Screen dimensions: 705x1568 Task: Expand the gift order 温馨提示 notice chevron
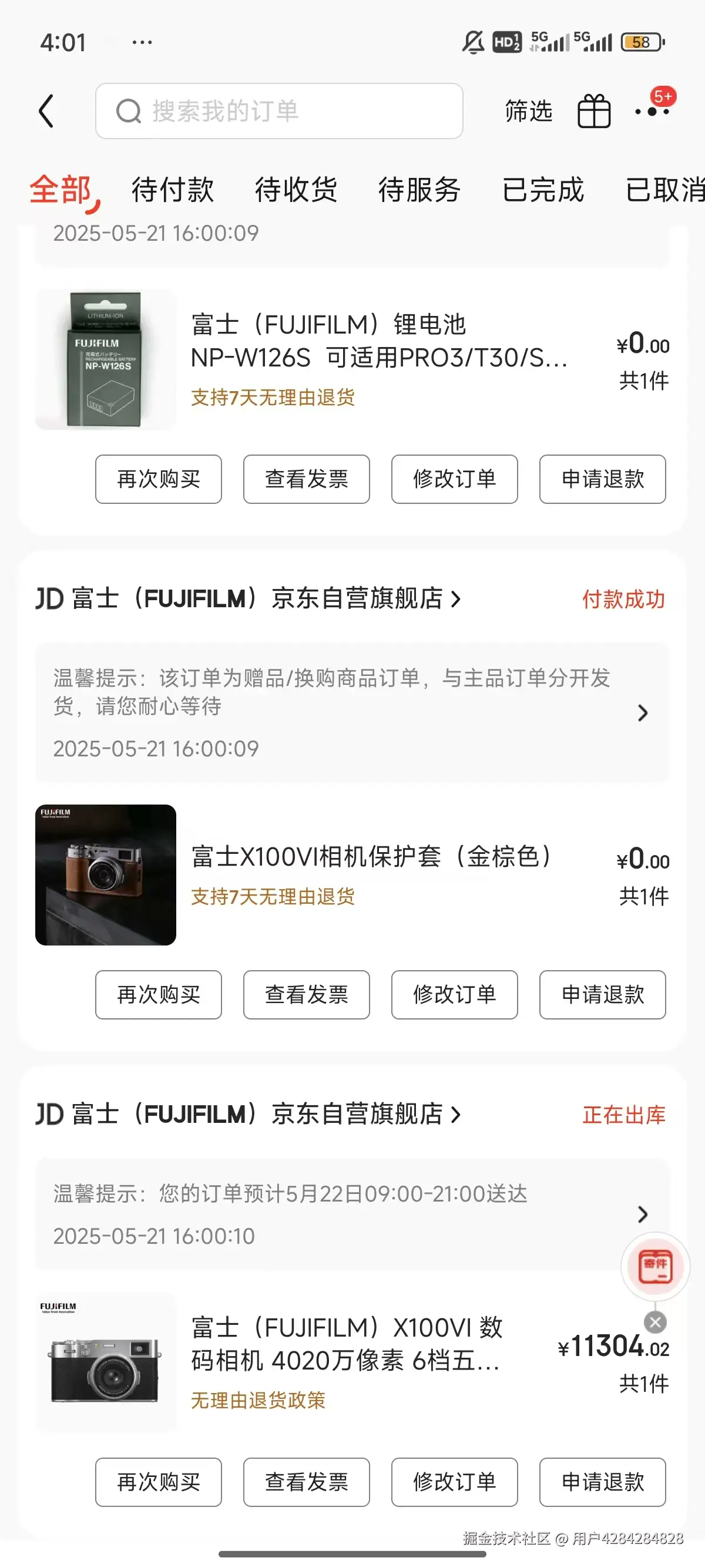click(x=642, y=712)
